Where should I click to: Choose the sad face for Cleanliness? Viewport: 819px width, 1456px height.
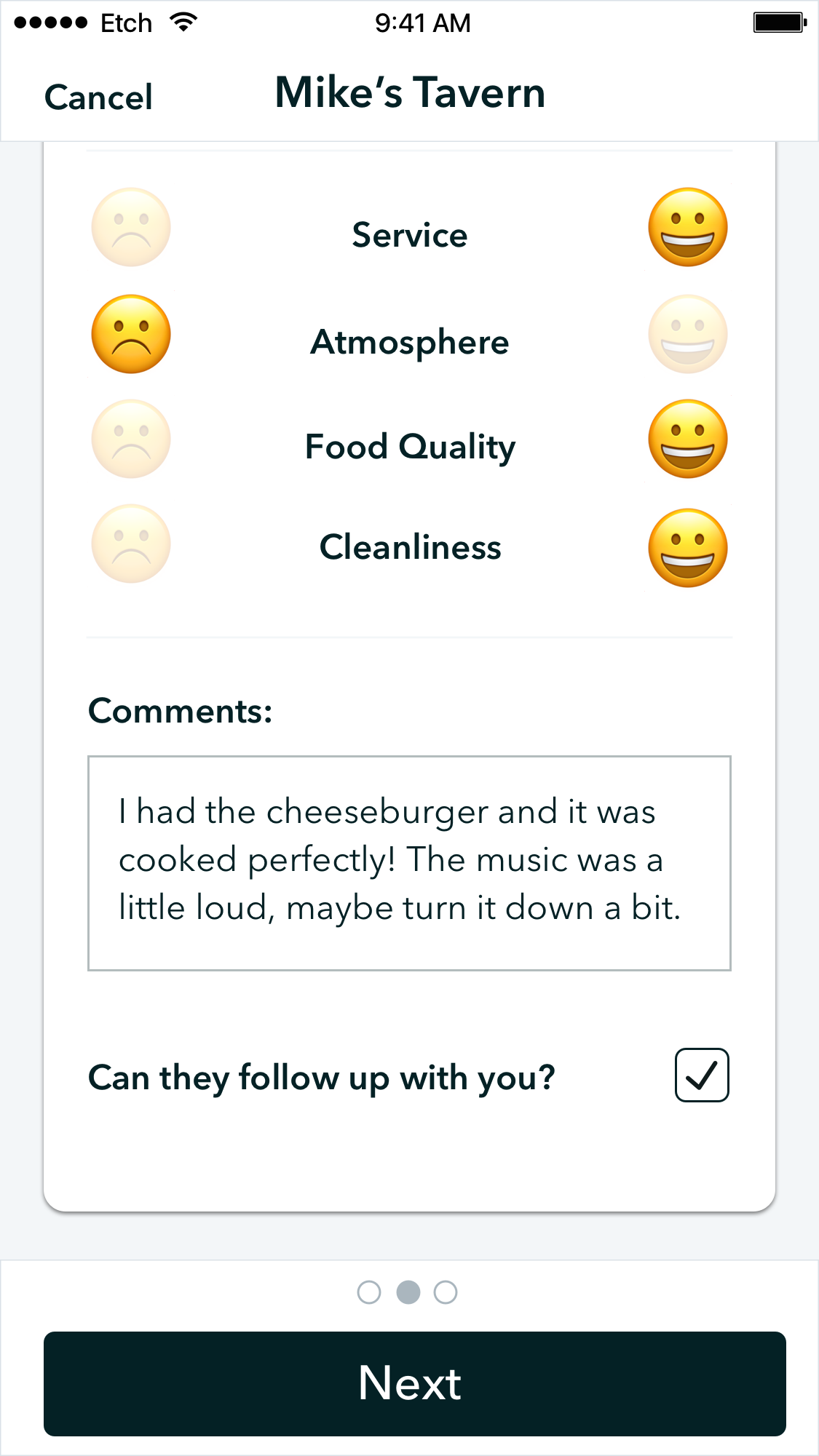(131, 544)
